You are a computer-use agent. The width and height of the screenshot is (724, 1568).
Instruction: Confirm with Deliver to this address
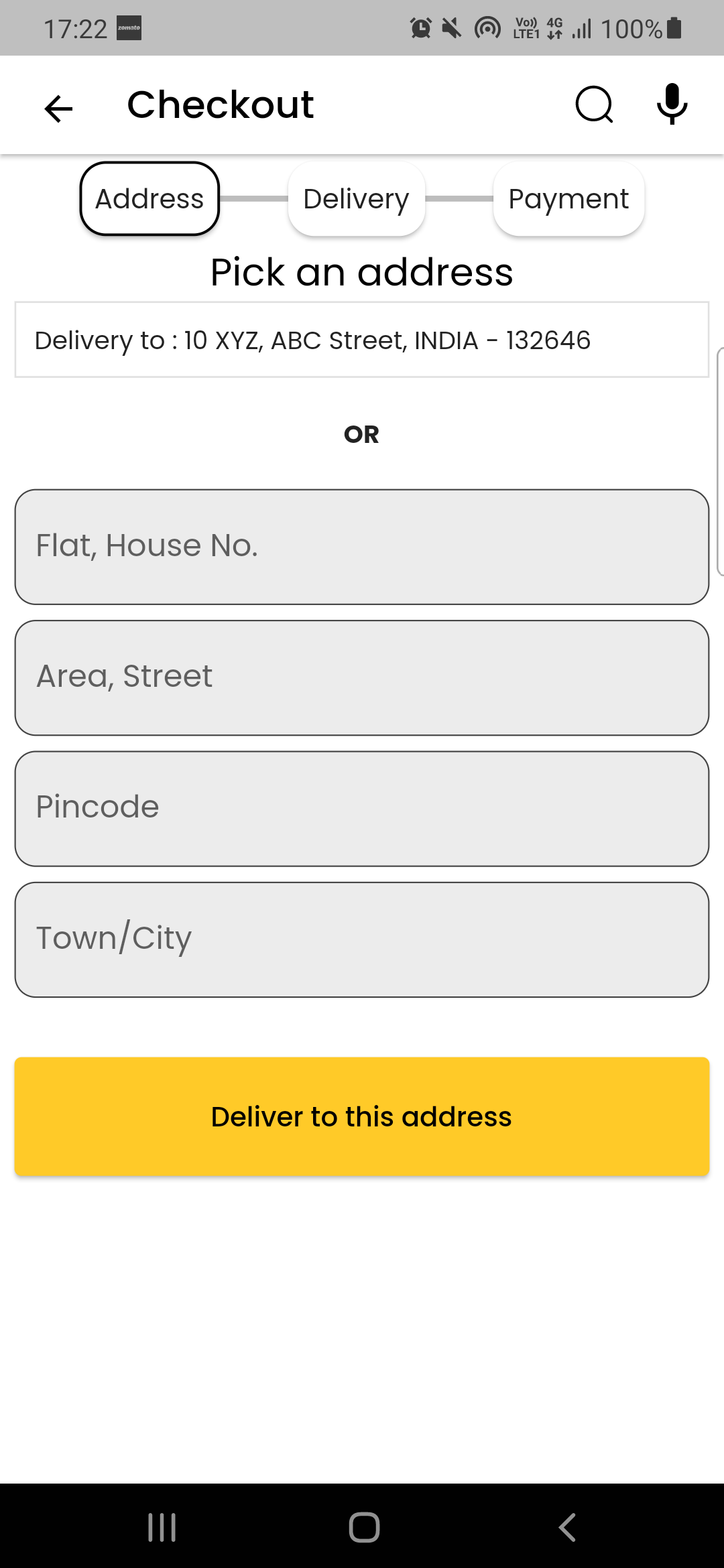pos(362,1117)
